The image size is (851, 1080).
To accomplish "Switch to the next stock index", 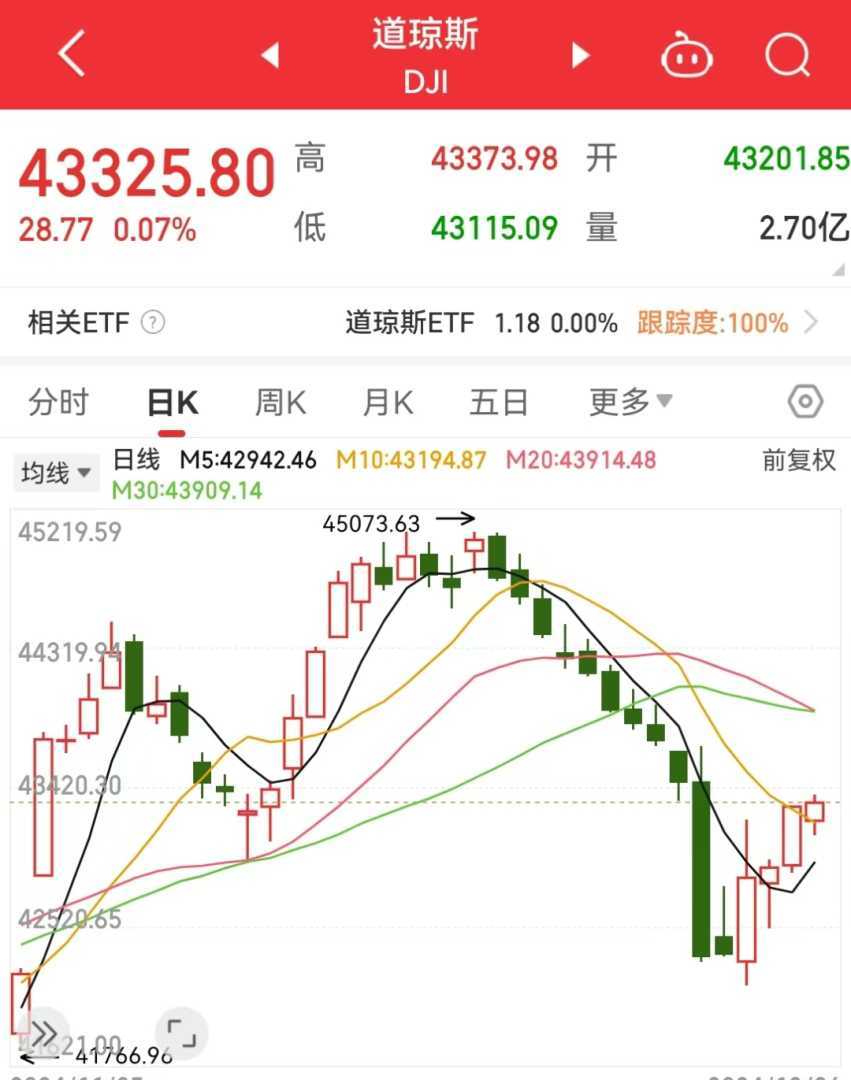I will [x=581, y=55].
